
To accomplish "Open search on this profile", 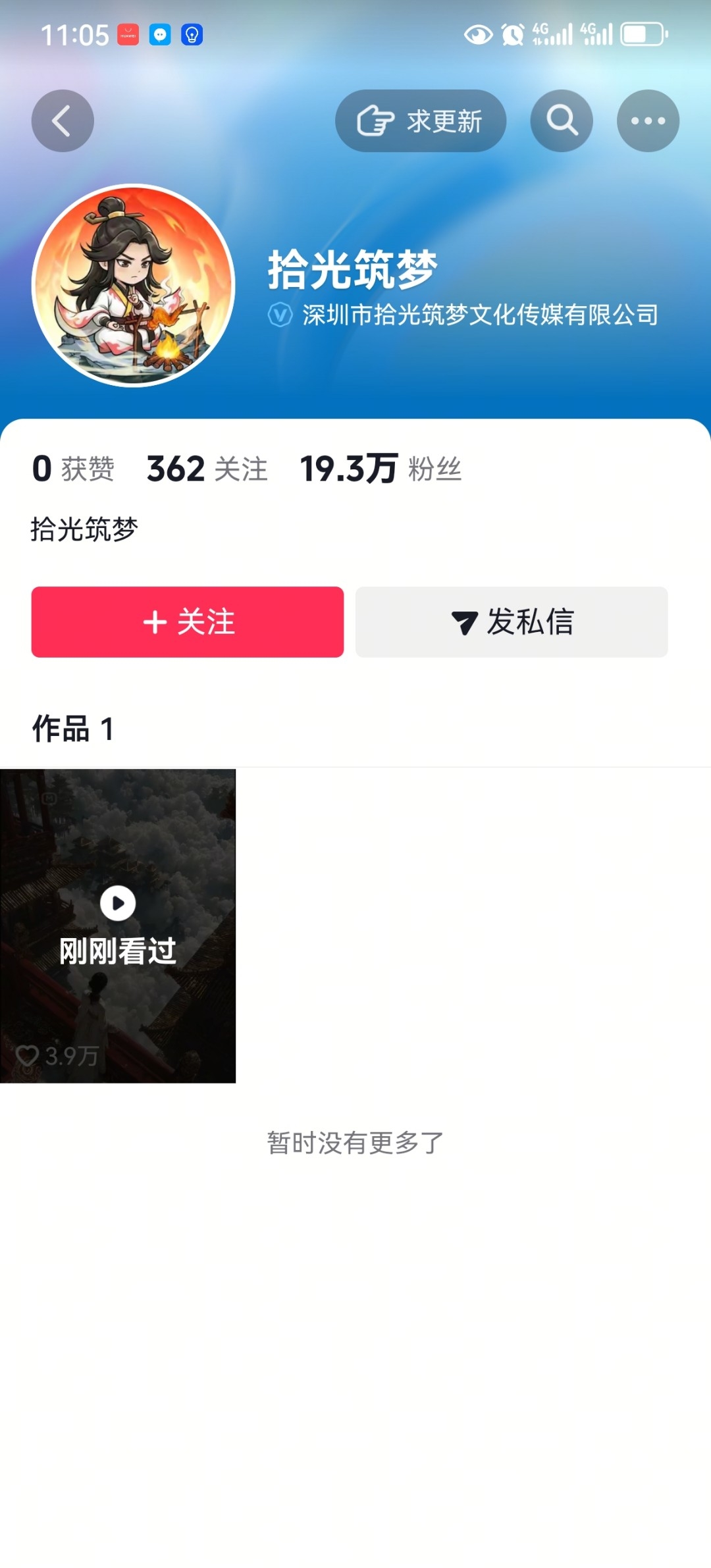I will 562,121.
